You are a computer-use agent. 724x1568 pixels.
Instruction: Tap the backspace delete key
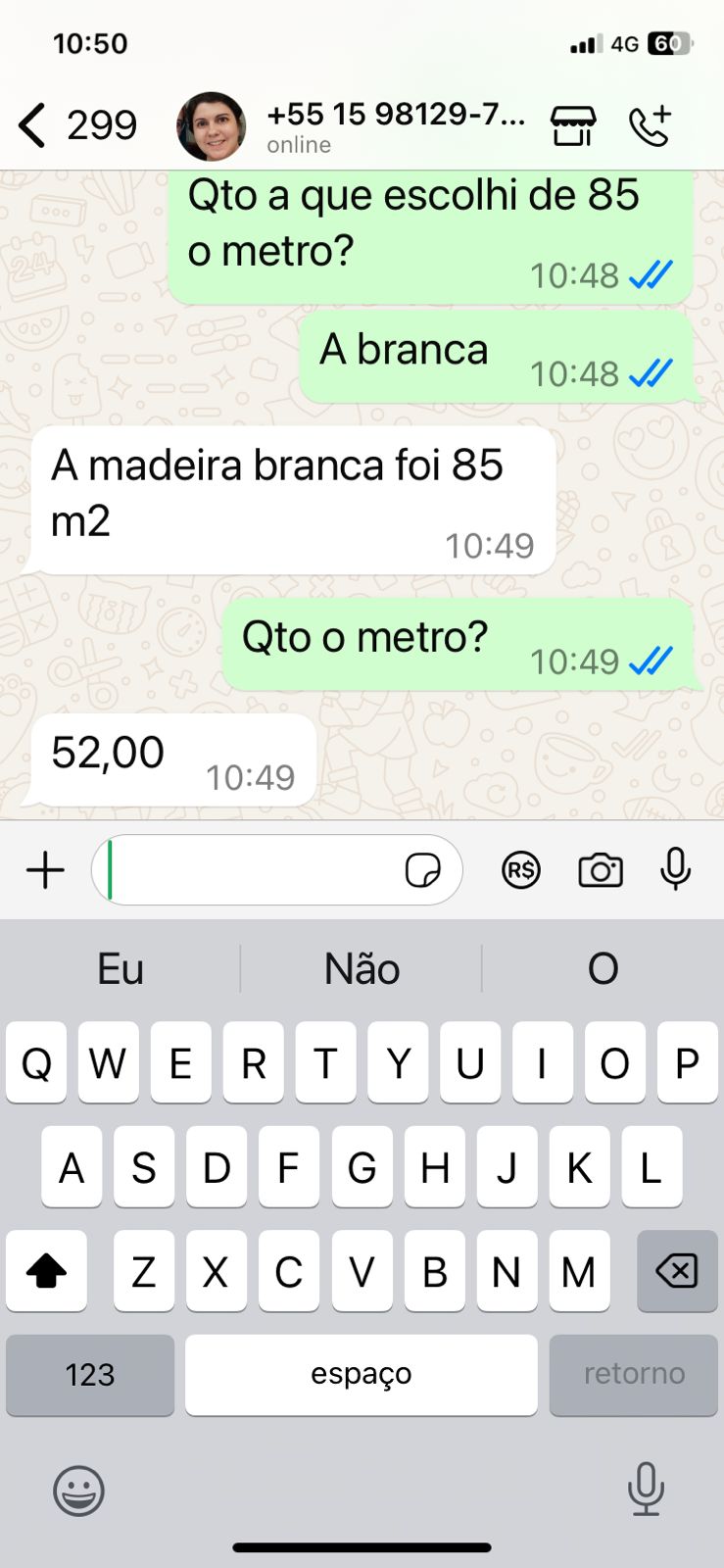(677, 1271)
